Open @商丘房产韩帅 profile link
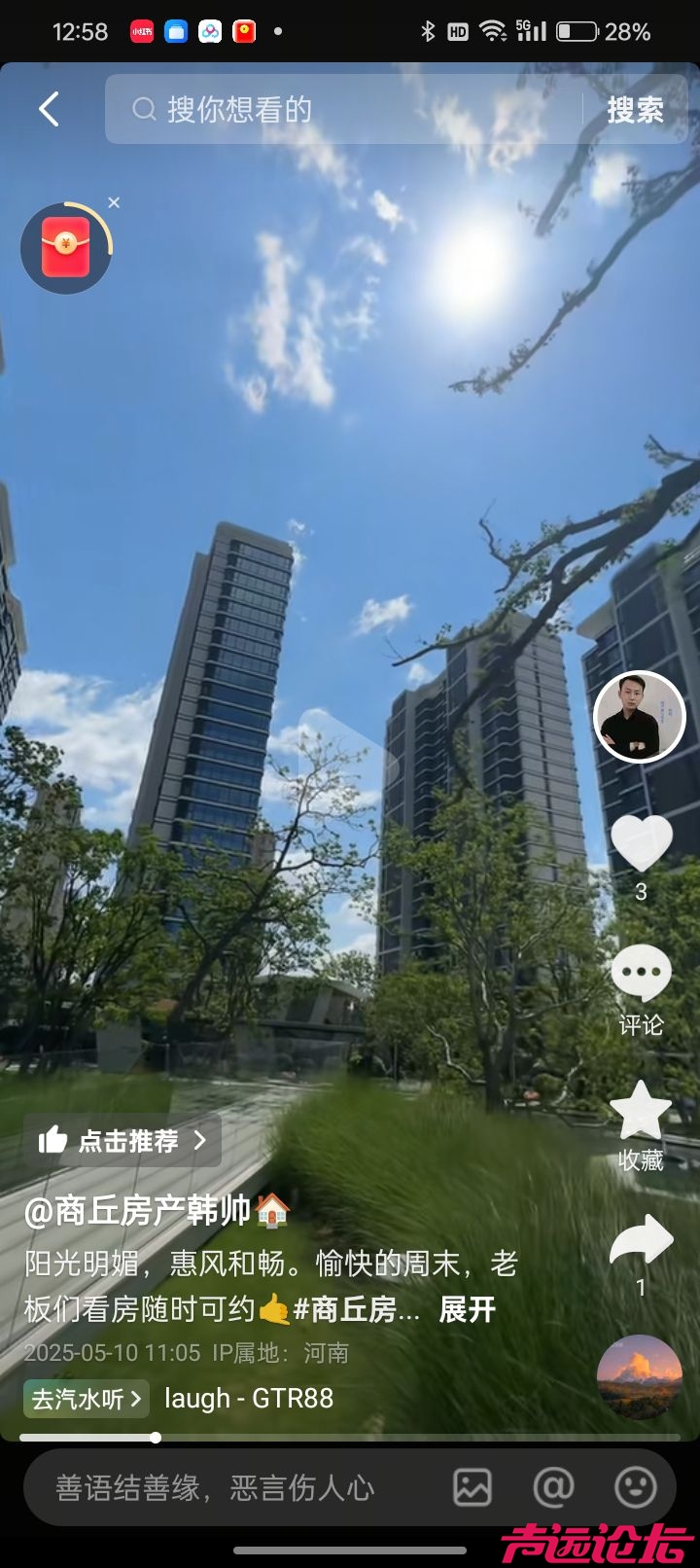Screen dimensions: 700x1568 pyautogui.click(x=138, y=1211)
